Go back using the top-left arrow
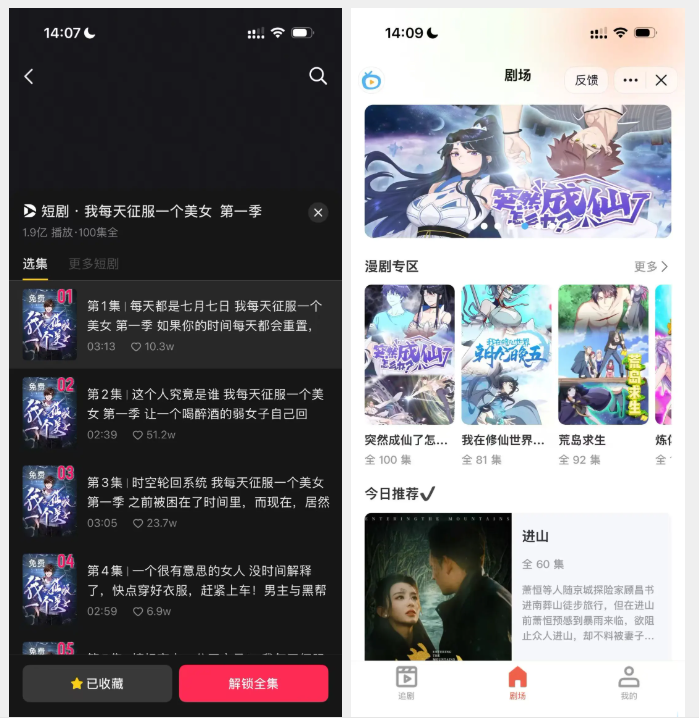Image resolution: width=699 pixels, height=724 pixels. click(29, 76)
